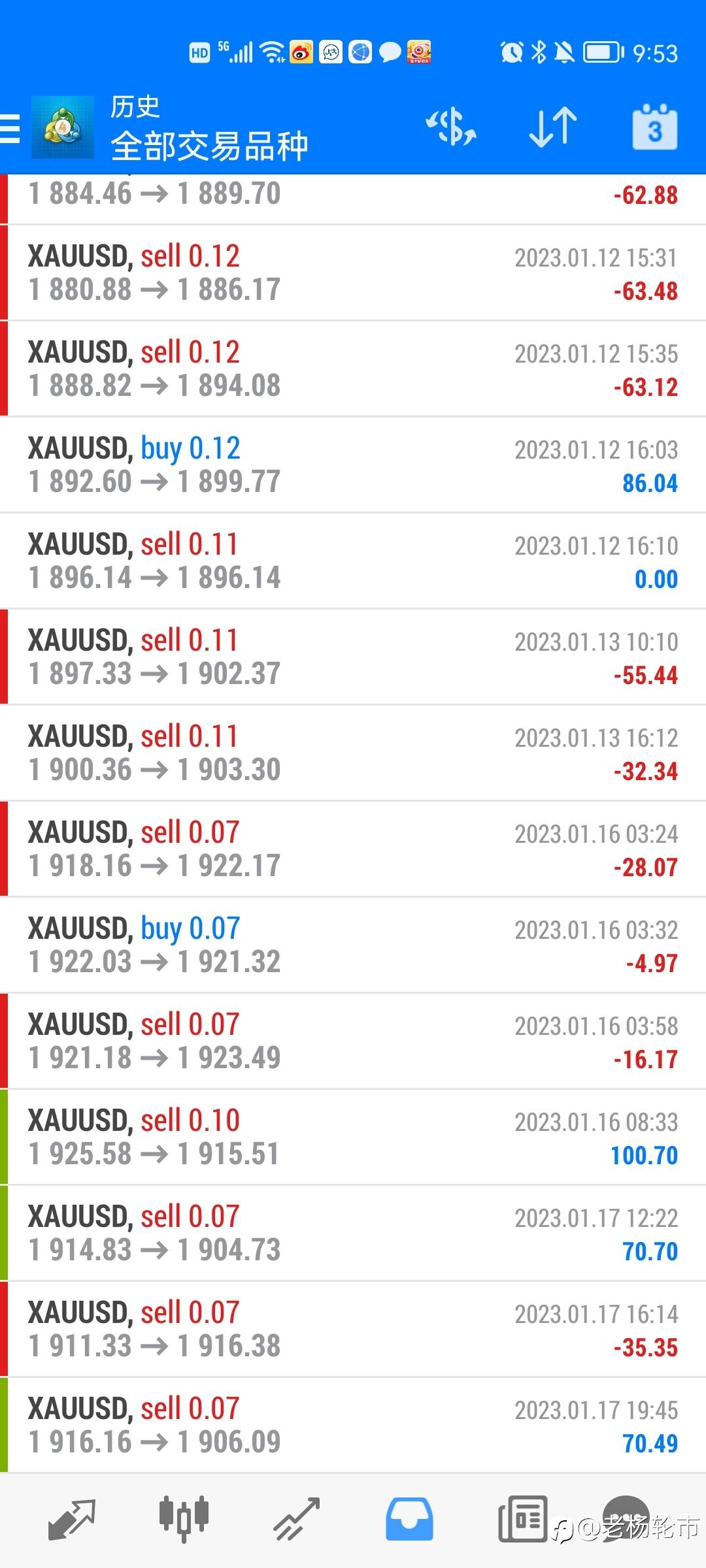The height and width of the screenshot is (1568, 706).
Task: Open the News tab
Action: tap(522, 1519)
